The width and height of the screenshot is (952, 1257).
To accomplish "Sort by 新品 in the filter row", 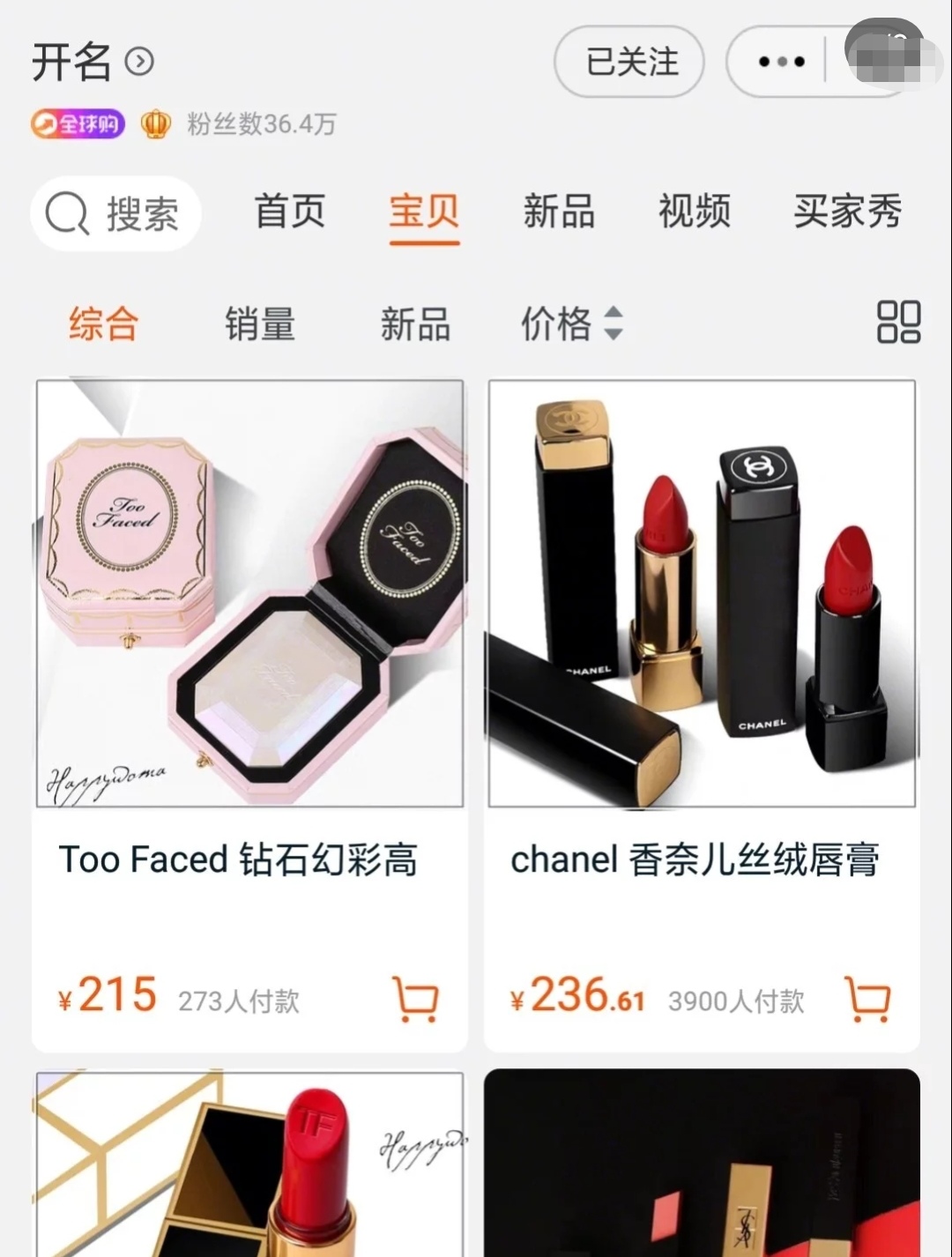I will coord(417,324).
